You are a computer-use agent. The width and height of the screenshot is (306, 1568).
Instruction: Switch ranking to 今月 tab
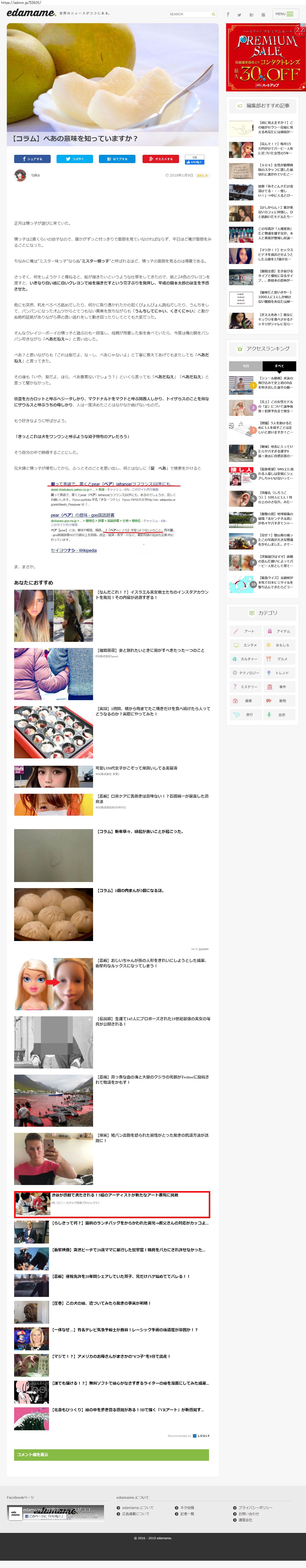tap(246, 366)
